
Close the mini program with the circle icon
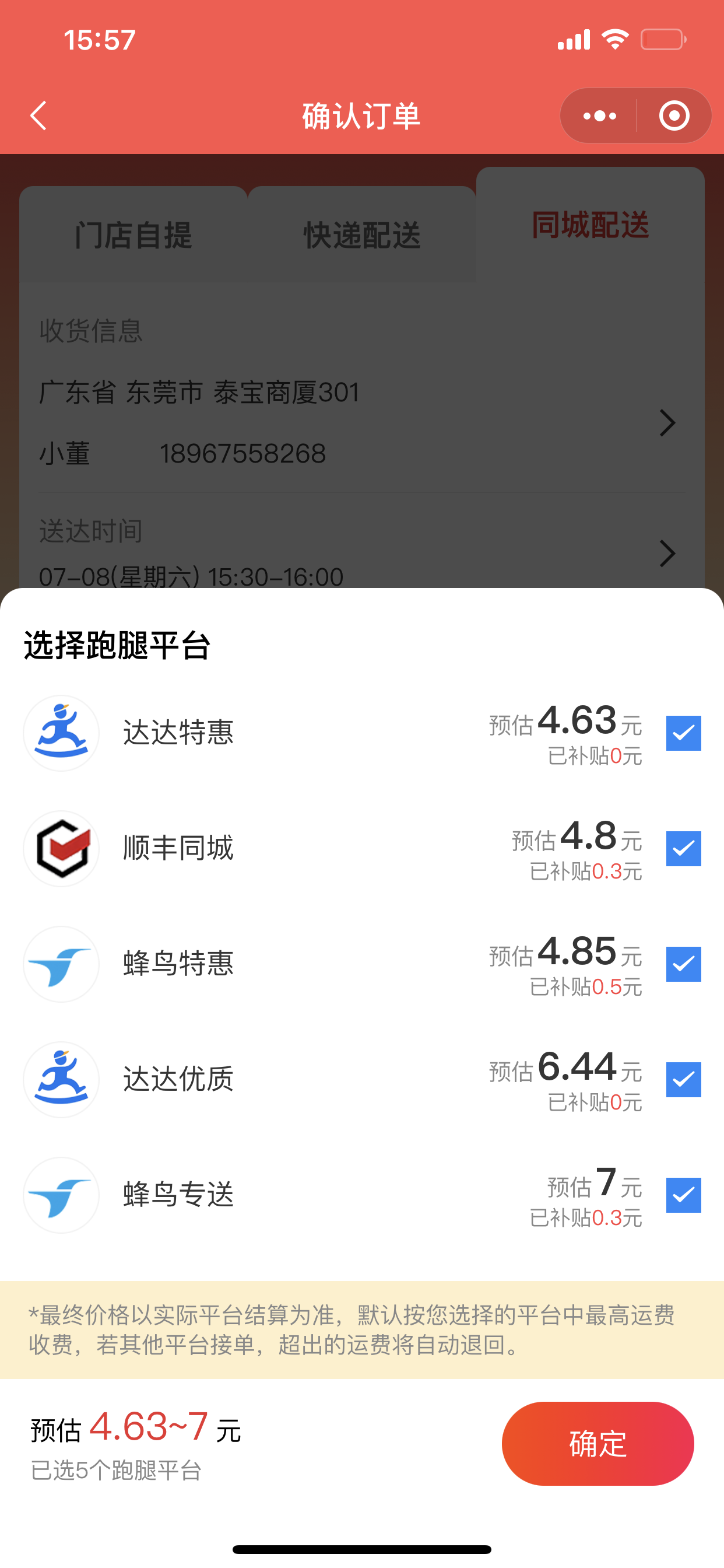[x=674, y=116]
